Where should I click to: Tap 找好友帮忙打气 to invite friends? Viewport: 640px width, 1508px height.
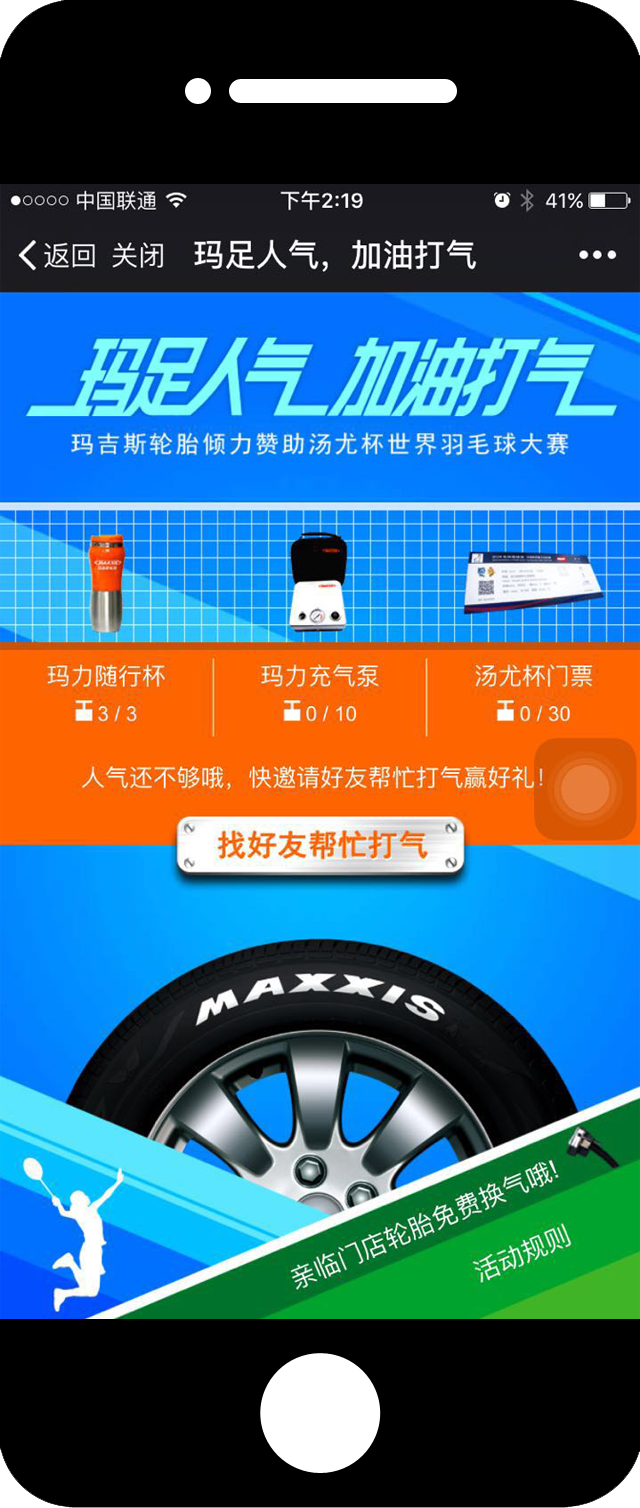pyautogui.click(x=321, y=846)
